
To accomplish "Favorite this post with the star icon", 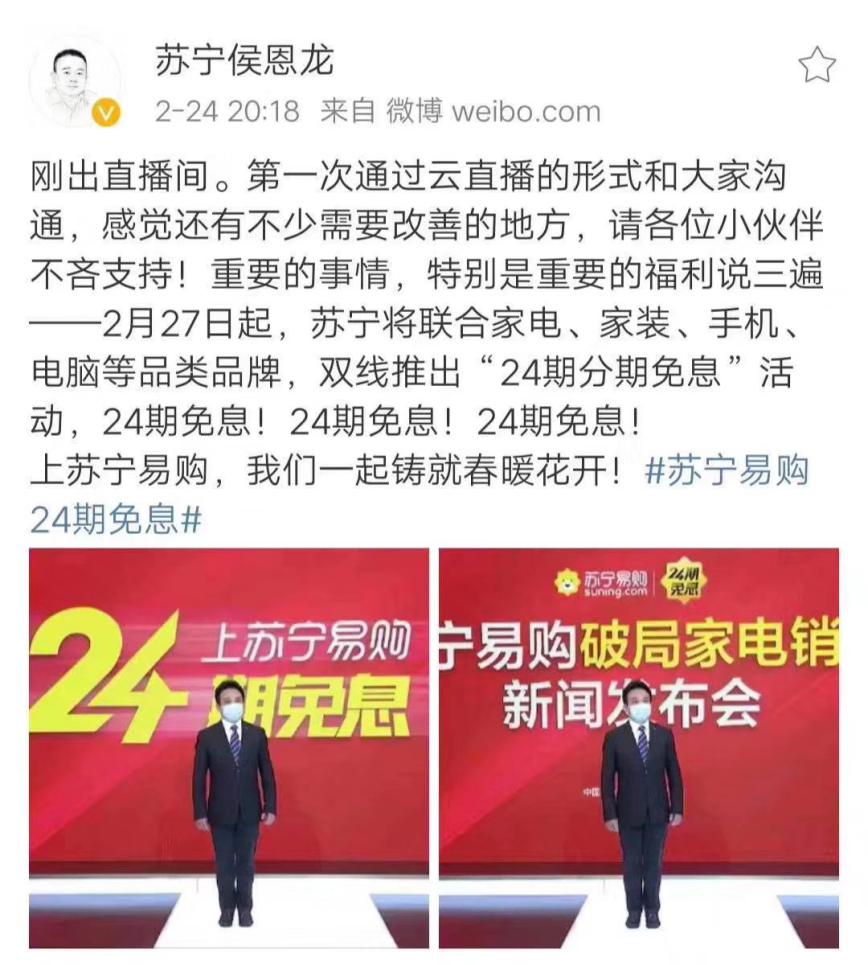I will (x=817, y=65).
